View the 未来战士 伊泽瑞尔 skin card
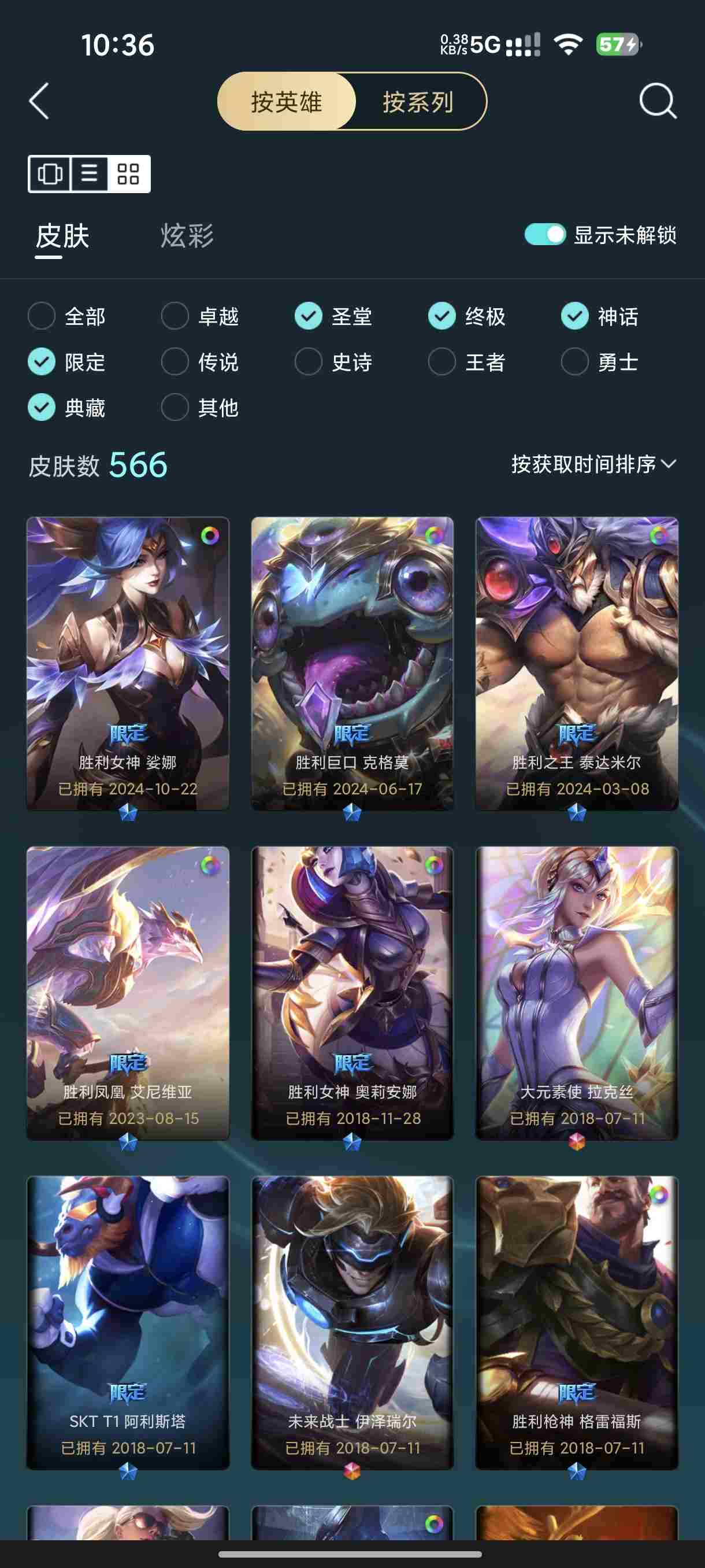The height and width of the screenshot is (1568, 705). (352, 1322)
